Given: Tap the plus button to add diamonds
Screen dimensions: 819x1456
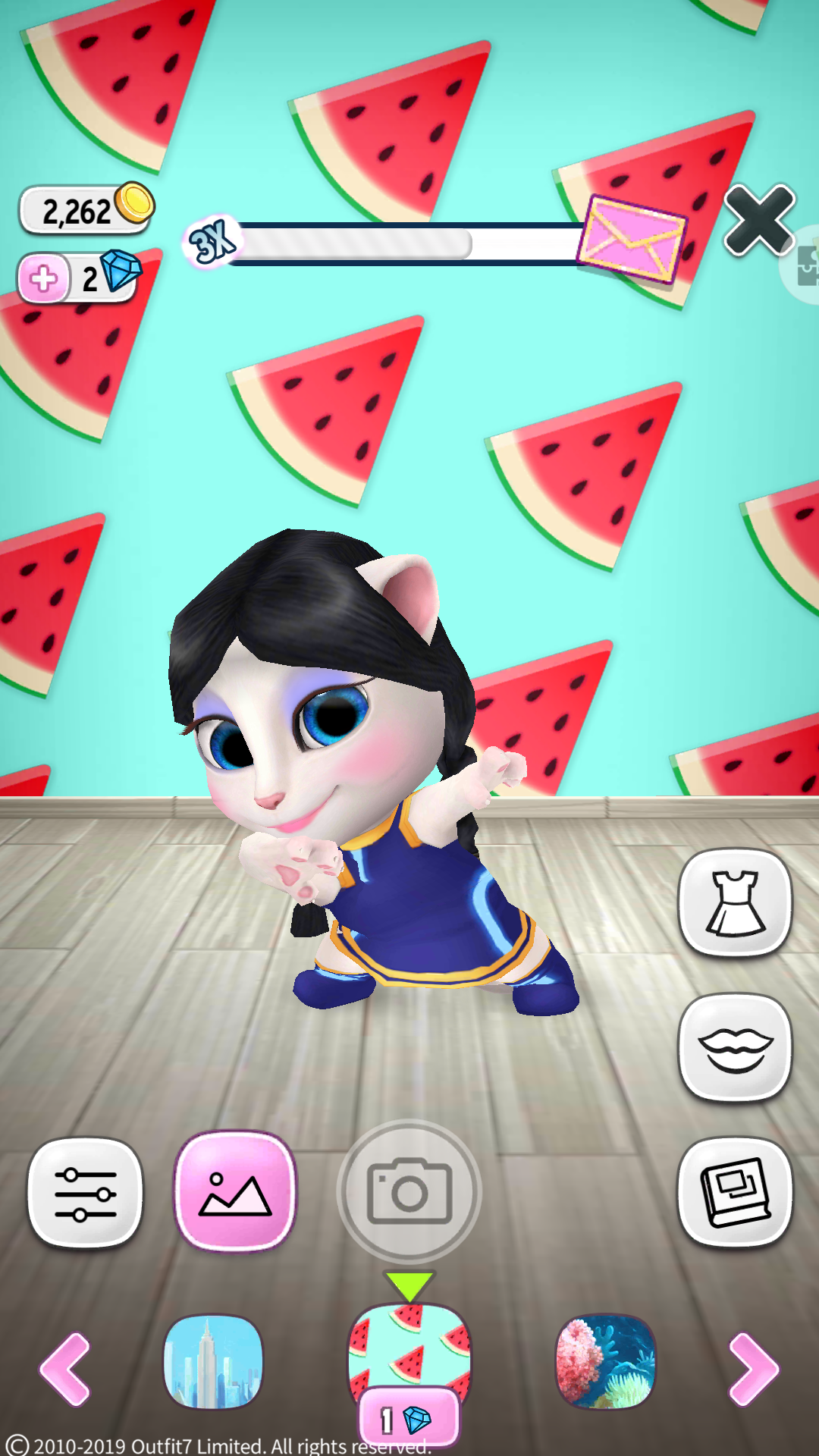Looking at the screenshot, I should coord(44,279).
